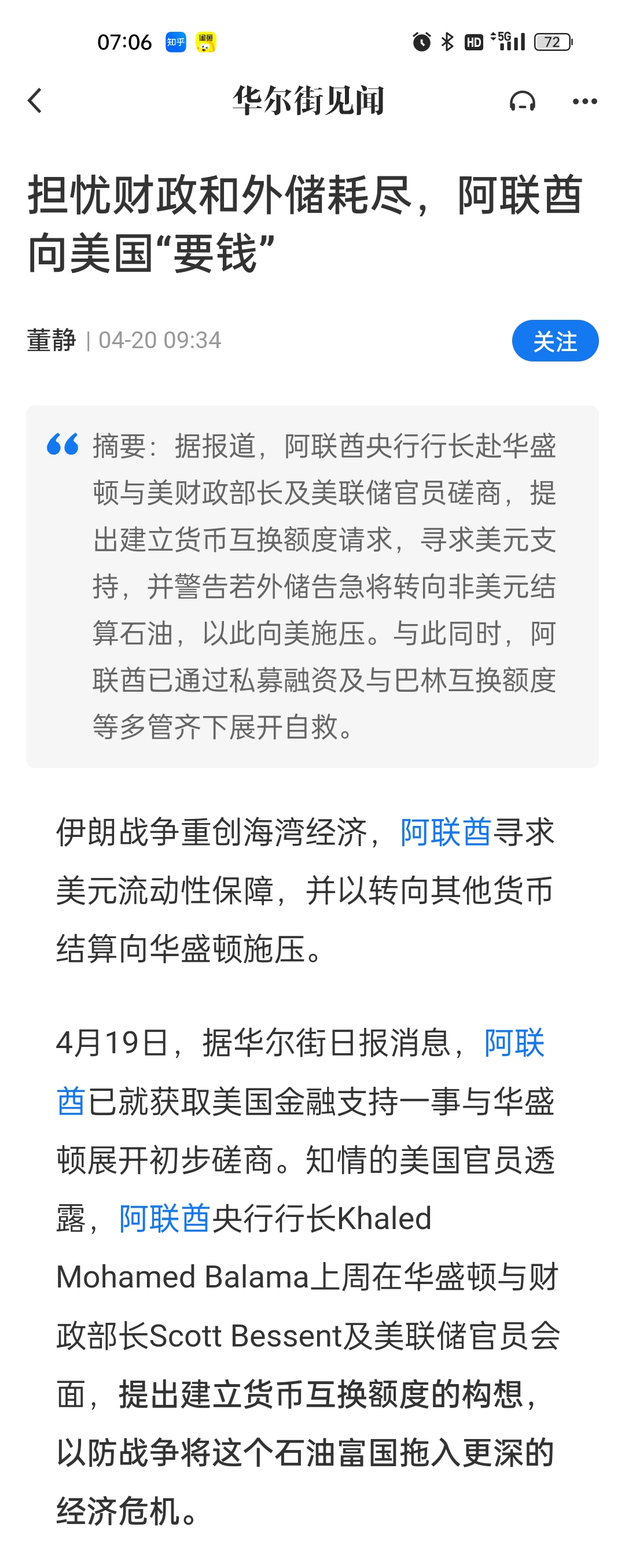Open 阿联酋 link in the first paragraph

point(445,833)
